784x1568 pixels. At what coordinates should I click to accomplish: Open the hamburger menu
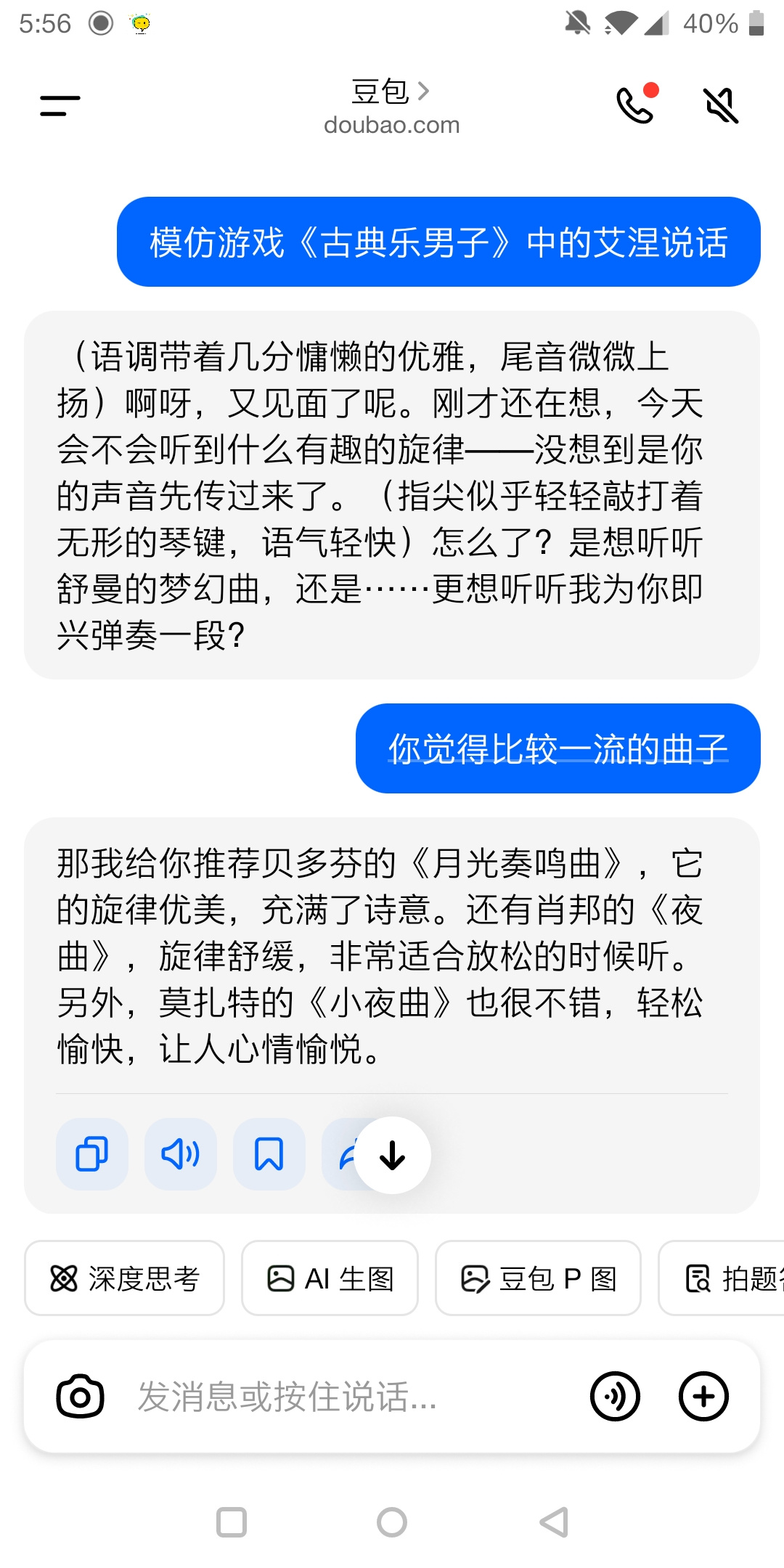click(x=60, y=106)
